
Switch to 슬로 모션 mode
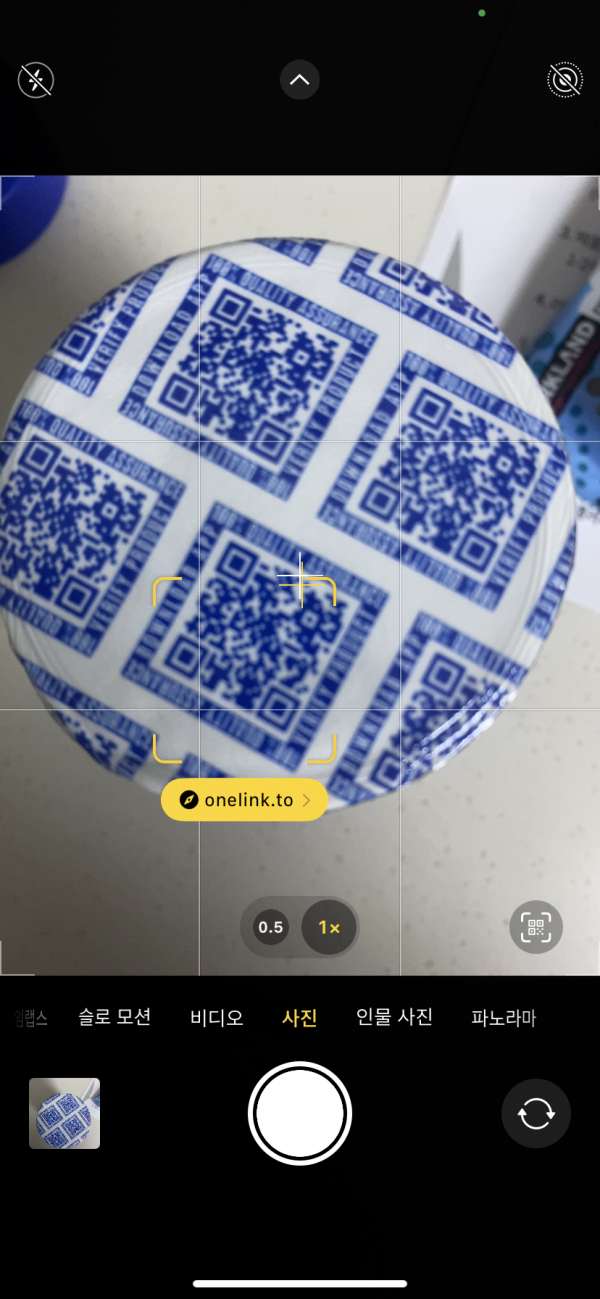click(115, 1018)
